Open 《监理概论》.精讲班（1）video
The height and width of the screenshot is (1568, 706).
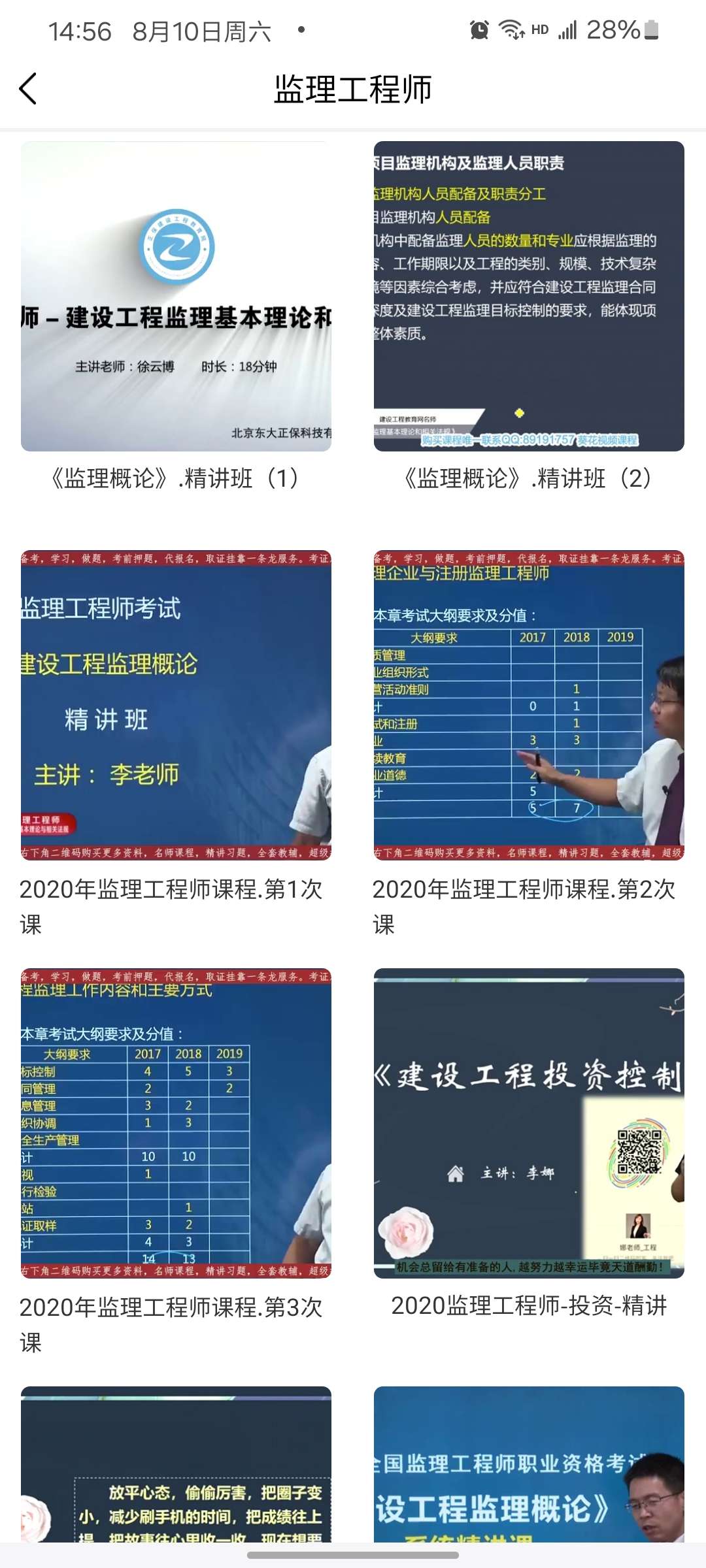tap(176, 297)
